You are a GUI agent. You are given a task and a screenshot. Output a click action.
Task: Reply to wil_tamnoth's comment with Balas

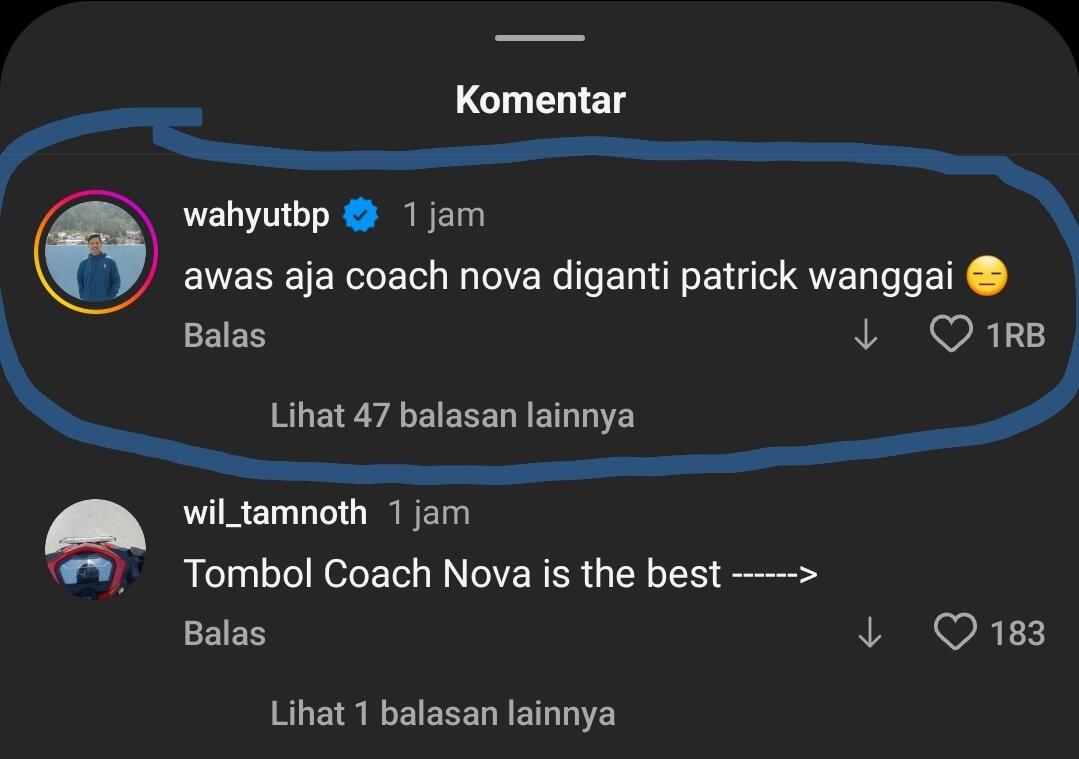click(x=224, y=634)
